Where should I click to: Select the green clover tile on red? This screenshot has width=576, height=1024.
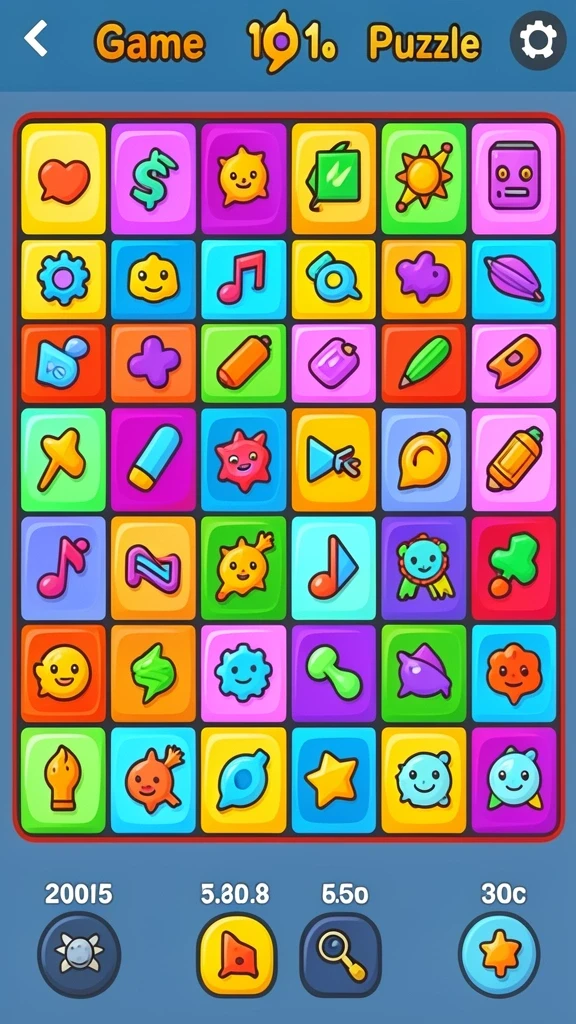(514, 568)
